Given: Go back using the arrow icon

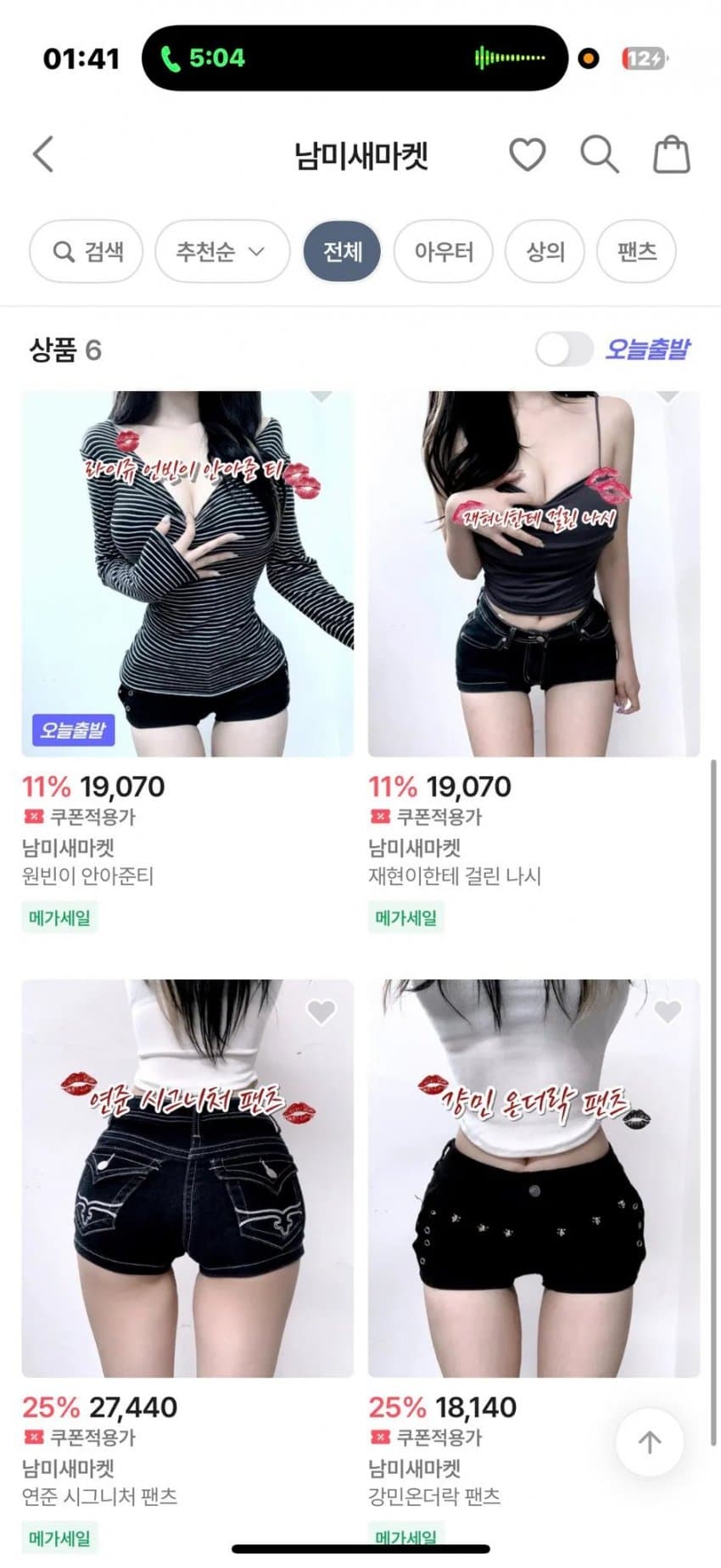Looking at the screenshot, I should (44, 154).
